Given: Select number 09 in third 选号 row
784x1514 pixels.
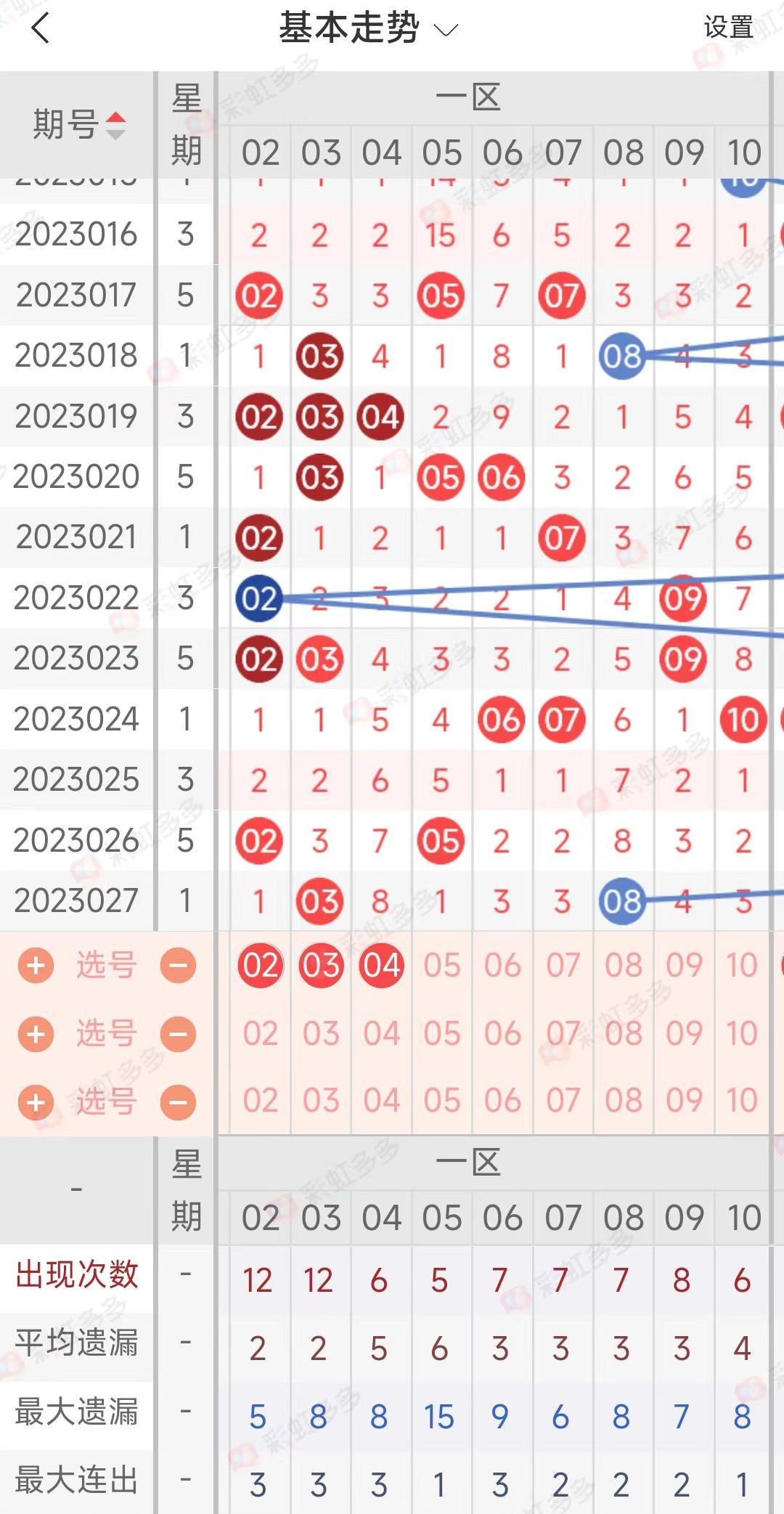Looking at the screenshot, I should [x=684, y=1101].
